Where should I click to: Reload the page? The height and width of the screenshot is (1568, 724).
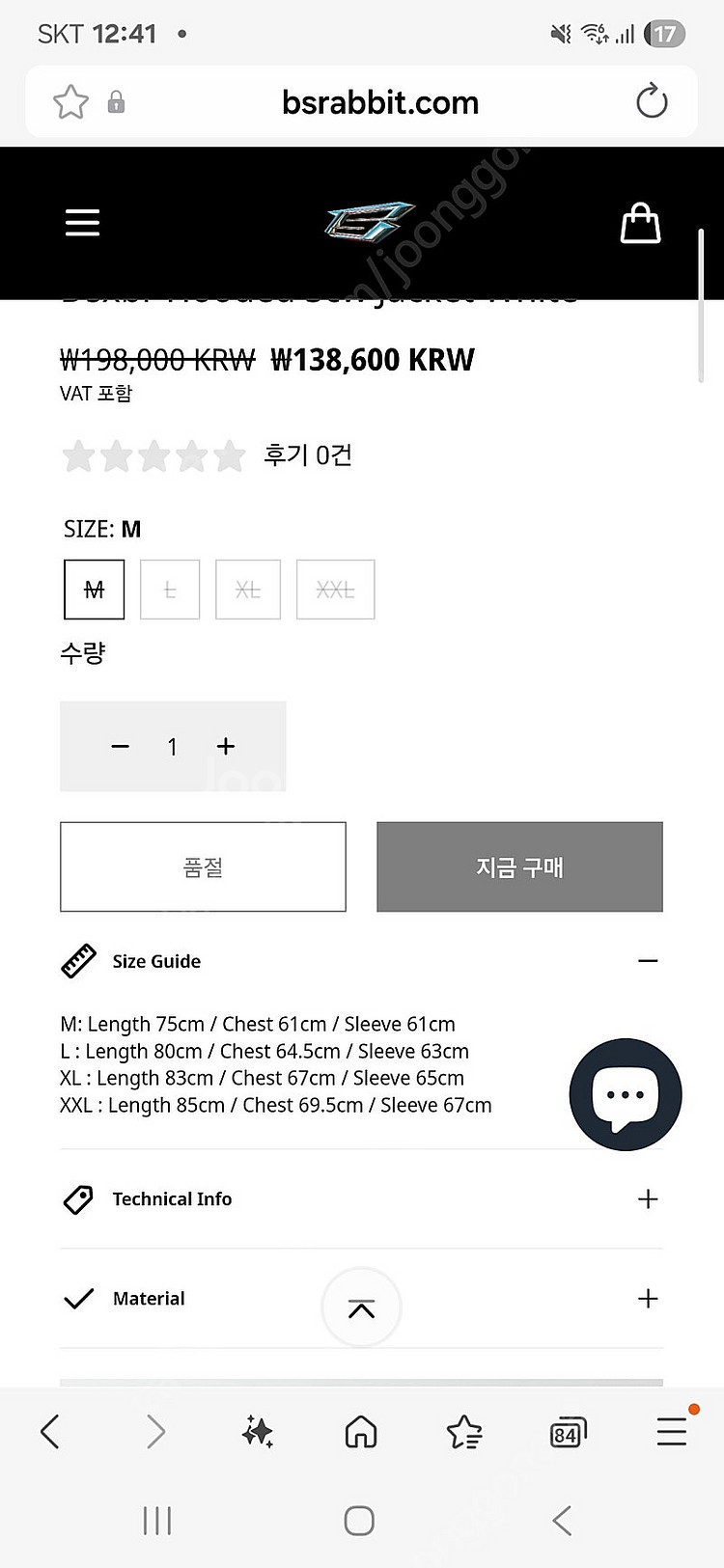tap(652, 101)
